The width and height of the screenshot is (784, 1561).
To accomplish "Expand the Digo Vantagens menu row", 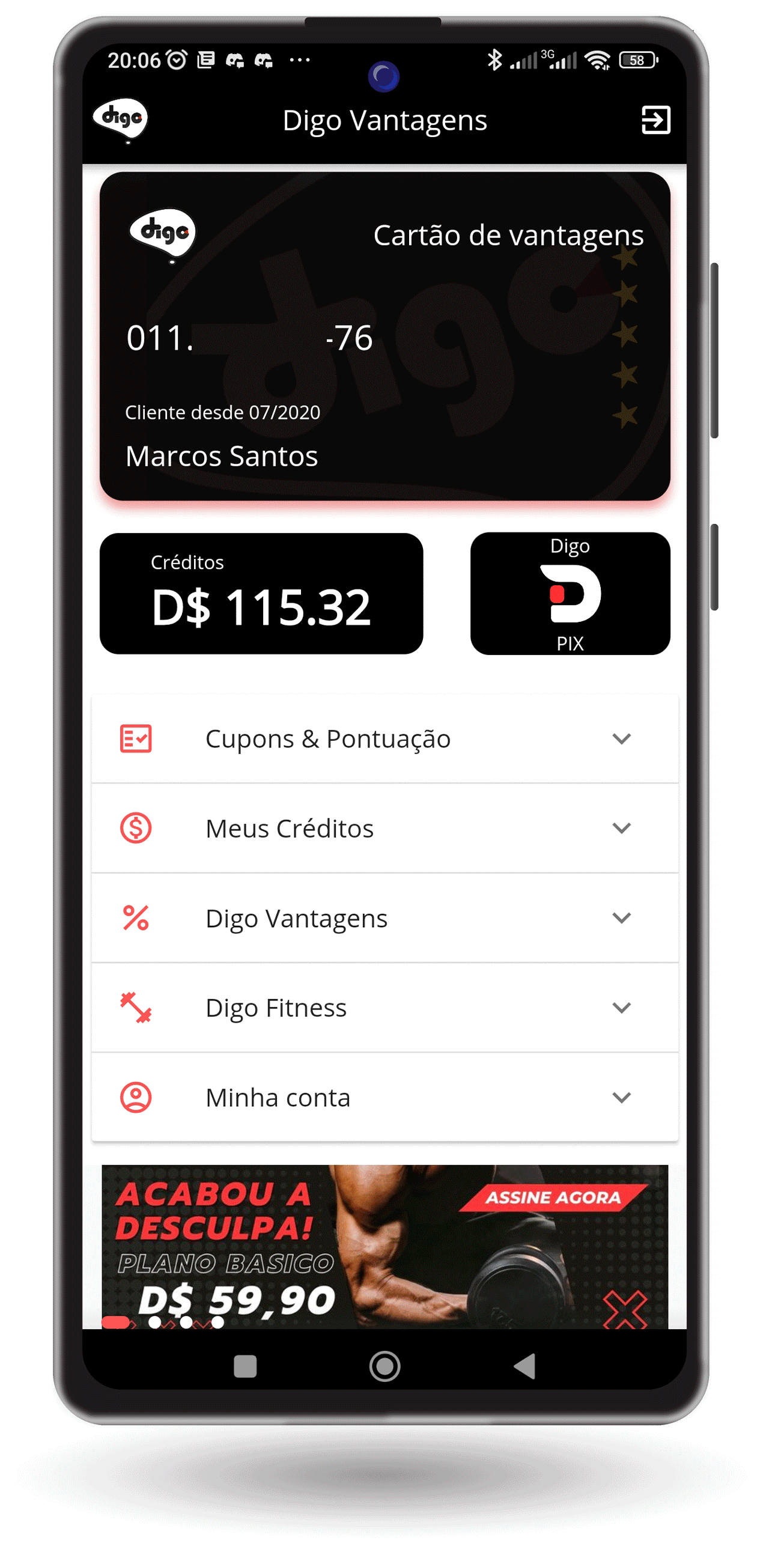I will 384,917.
